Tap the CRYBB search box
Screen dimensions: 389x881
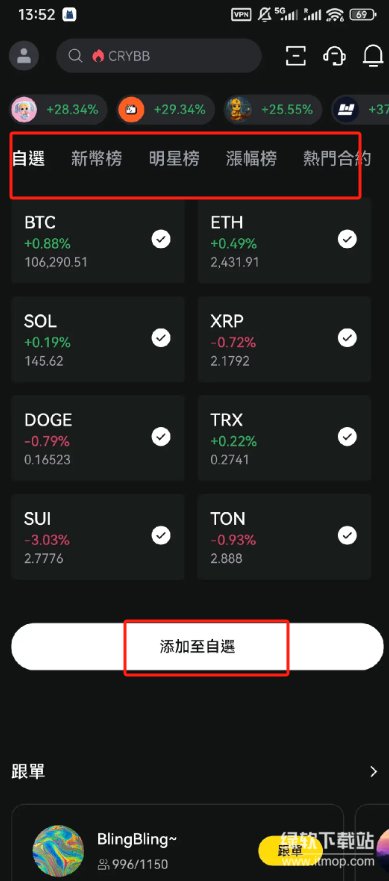click(159, 56)
